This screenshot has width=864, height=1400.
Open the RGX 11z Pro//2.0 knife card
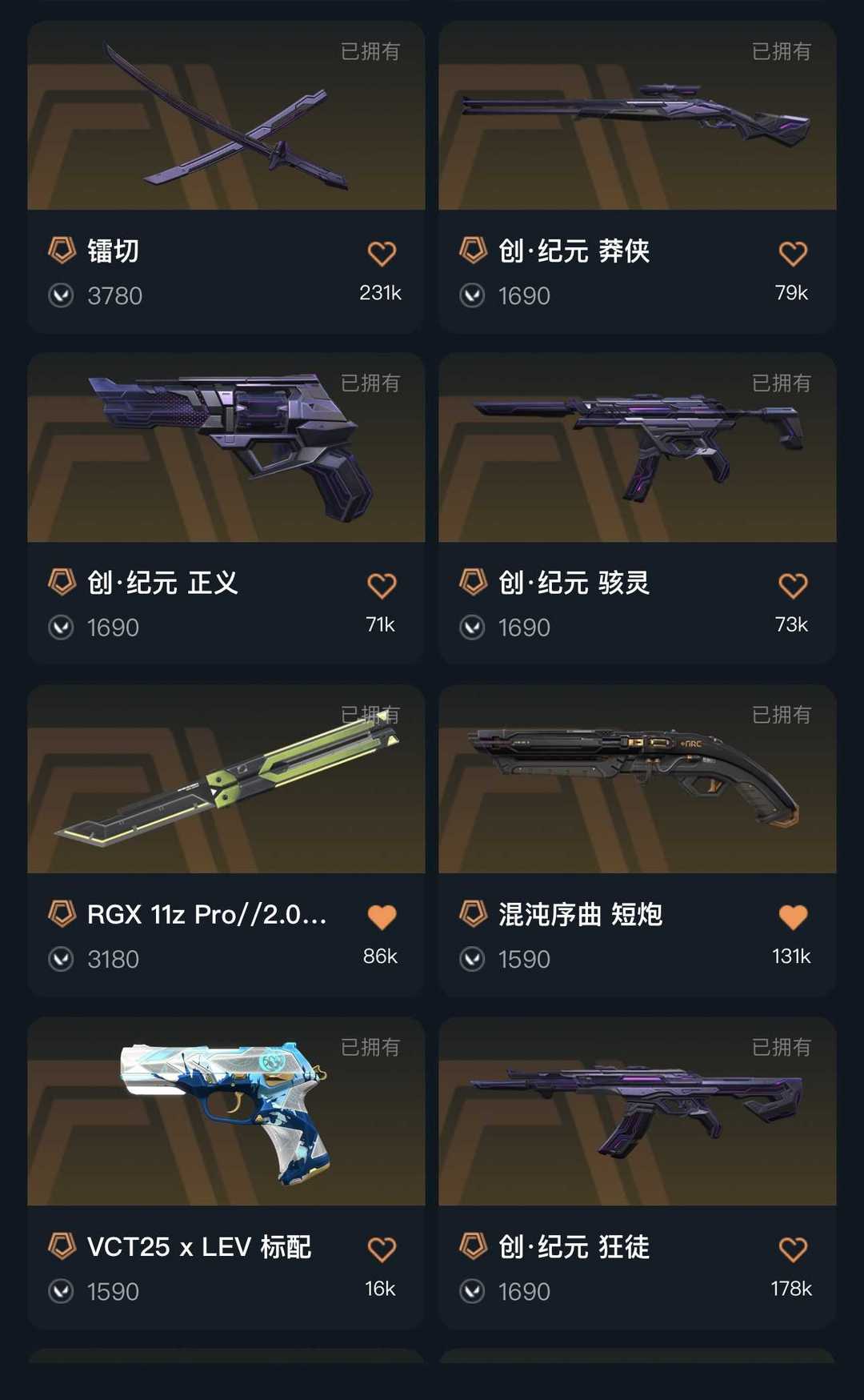226,840
